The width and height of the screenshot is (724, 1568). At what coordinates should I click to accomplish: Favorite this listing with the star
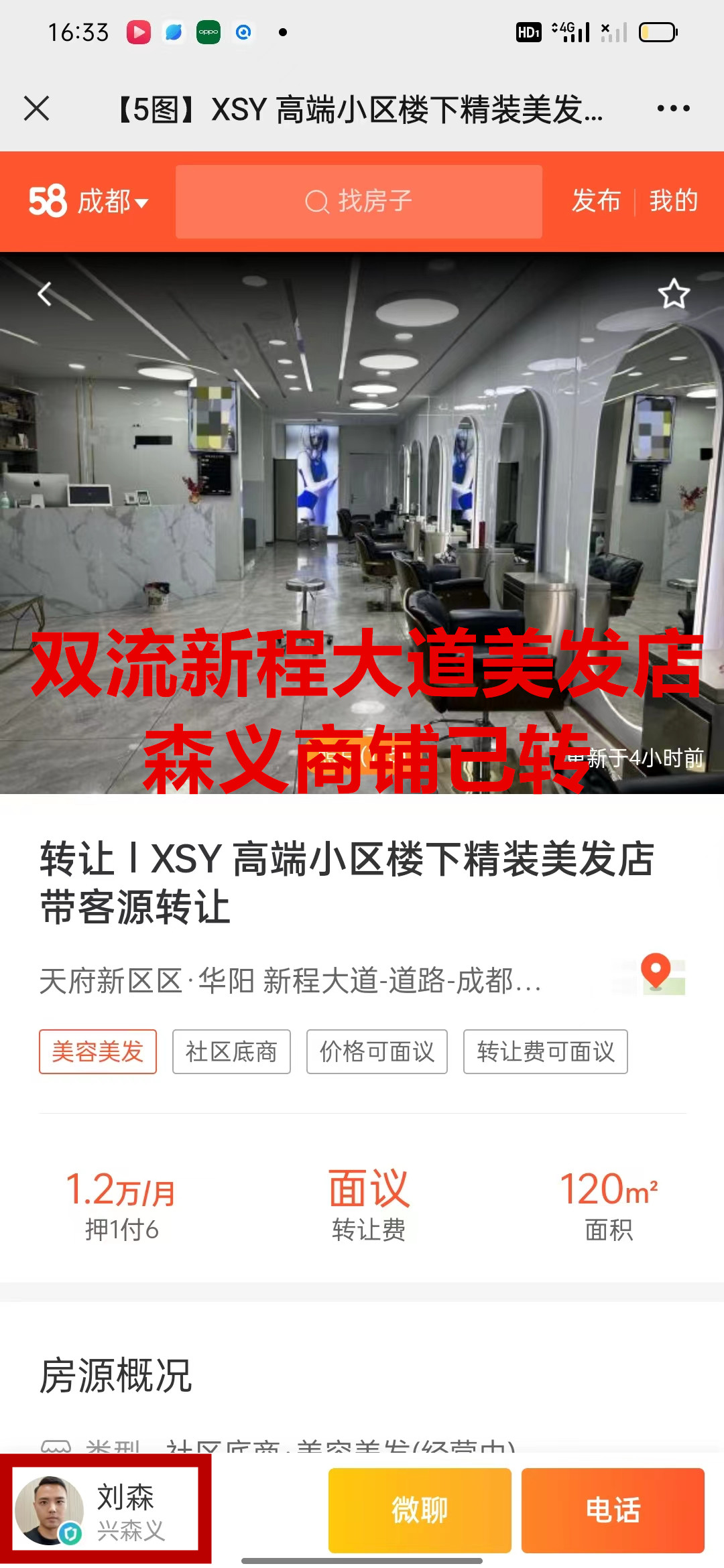(x=673, y=293)
